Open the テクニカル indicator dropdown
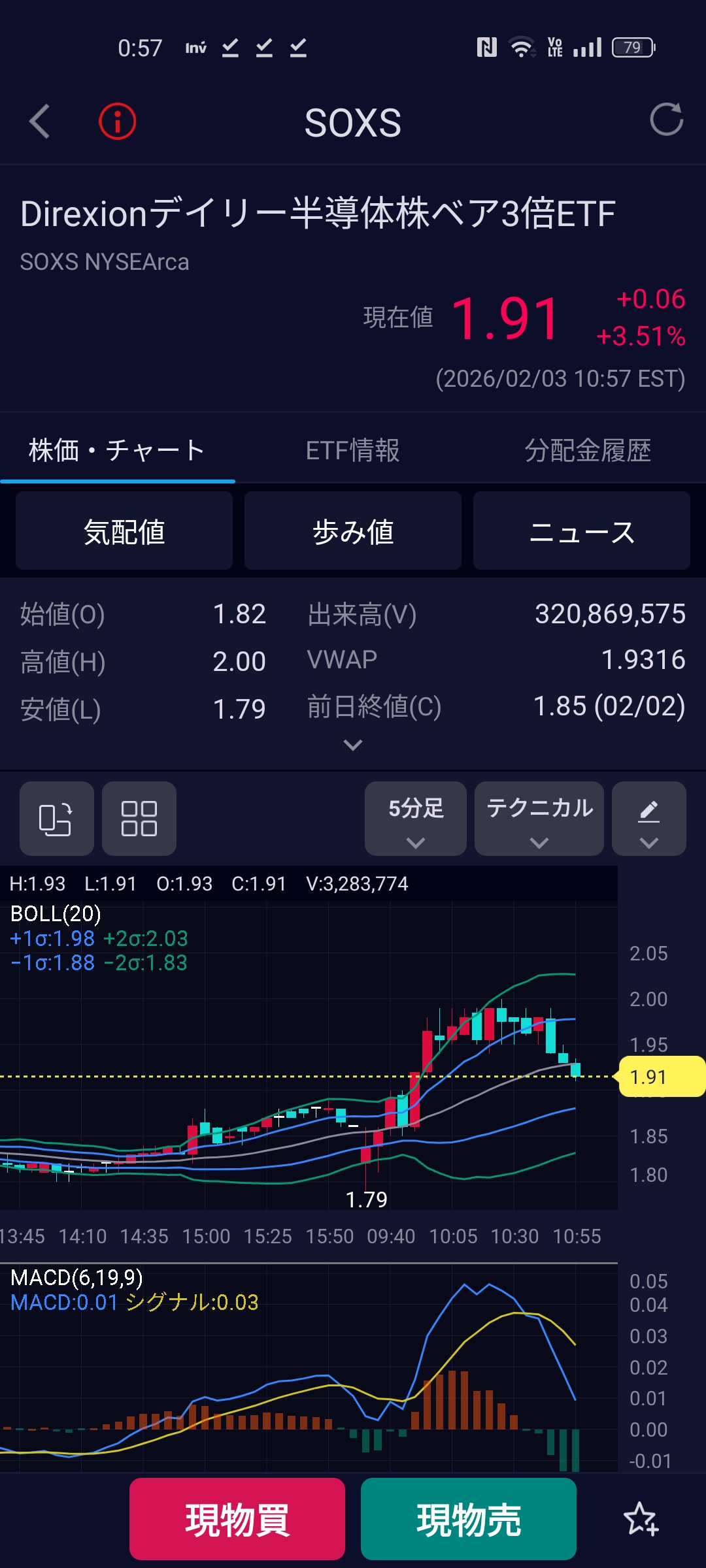 tap(539, 819)
